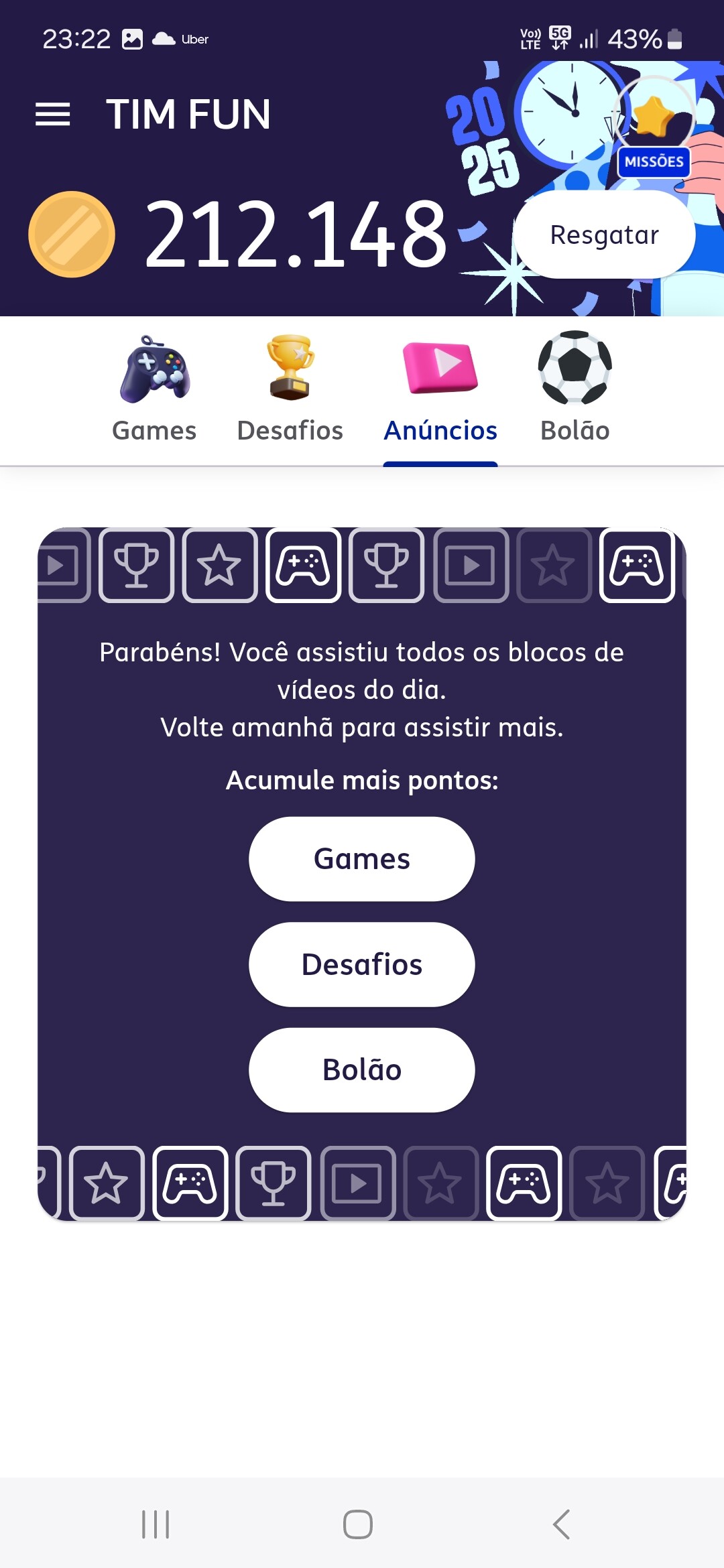Viewport: 724px width, 1568px height.
Task: Switch to the Games tab
Action: [x=154, y=390]
